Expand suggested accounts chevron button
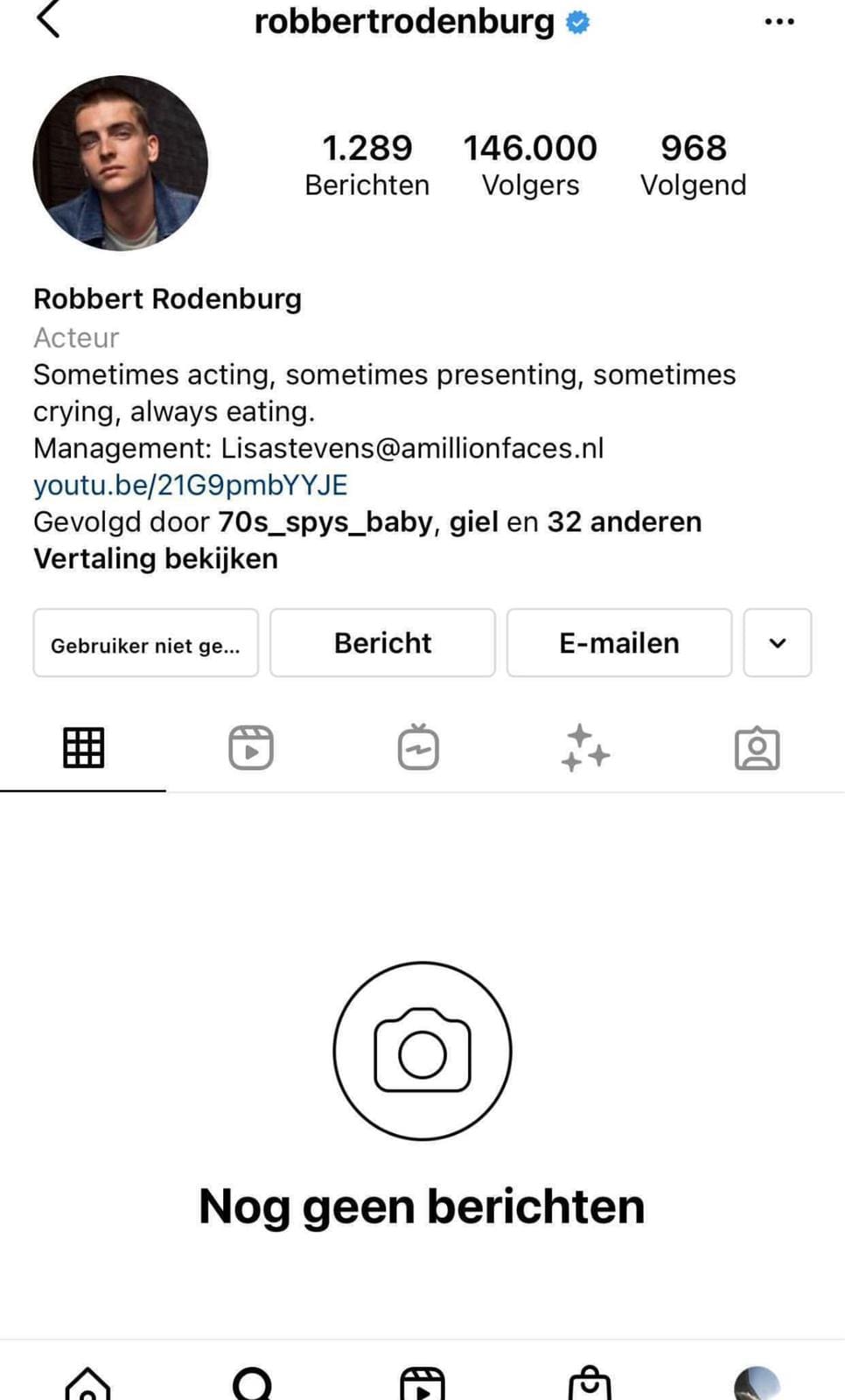This screenshot has width=845, height=1400. 778,643
